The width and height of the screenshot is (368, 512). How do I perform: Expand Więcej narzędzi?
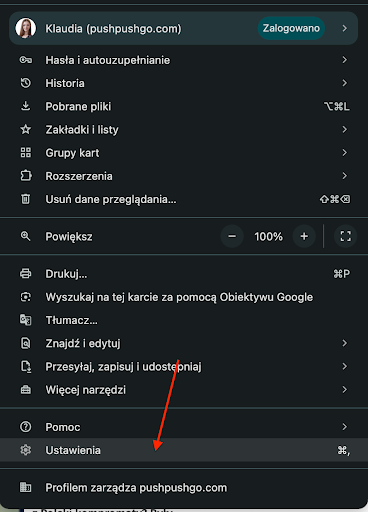click(x=183, y=389)
